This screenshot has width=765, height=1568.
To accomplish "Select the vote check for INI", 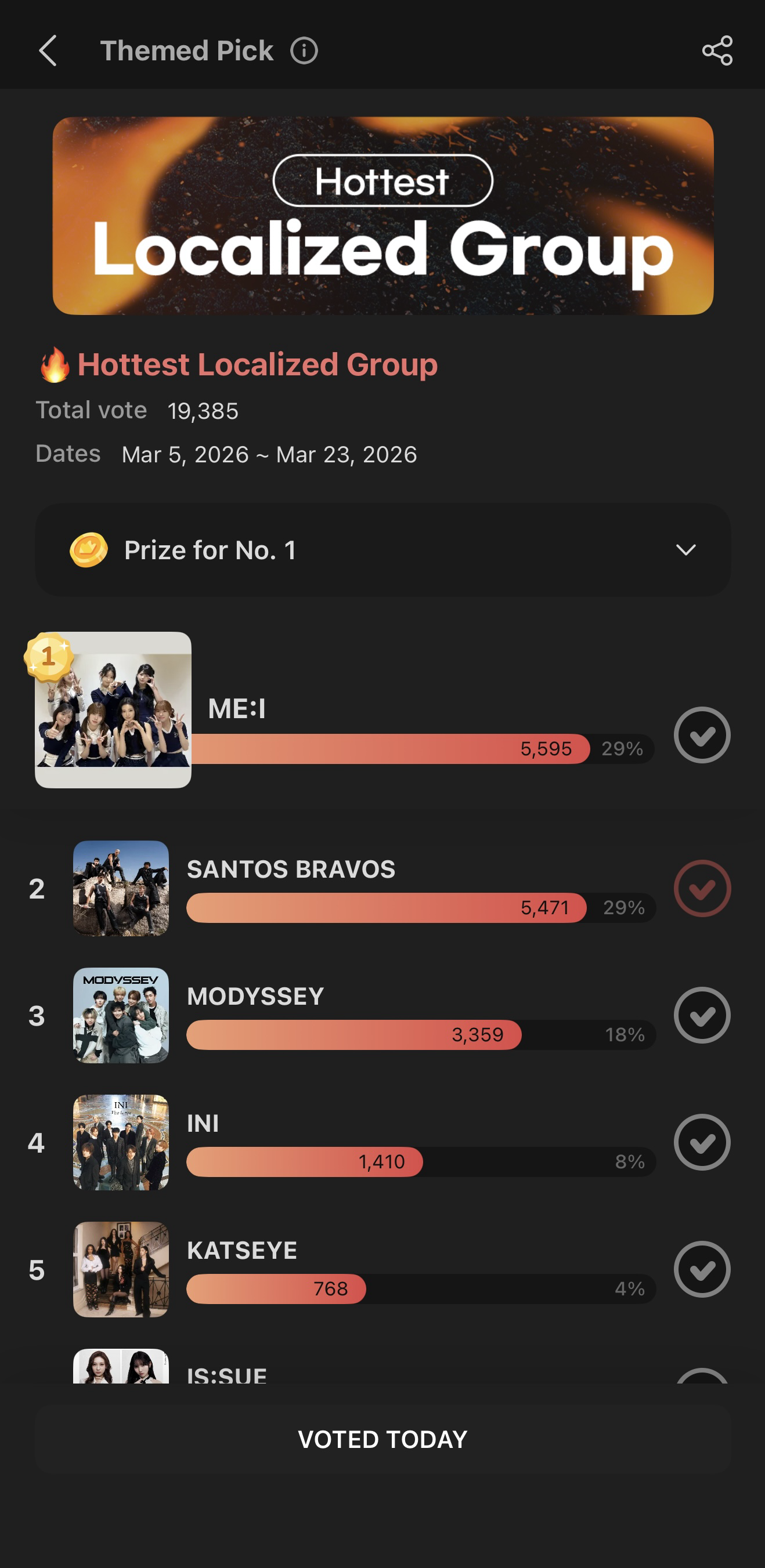I will click(x=702, y=1143).
